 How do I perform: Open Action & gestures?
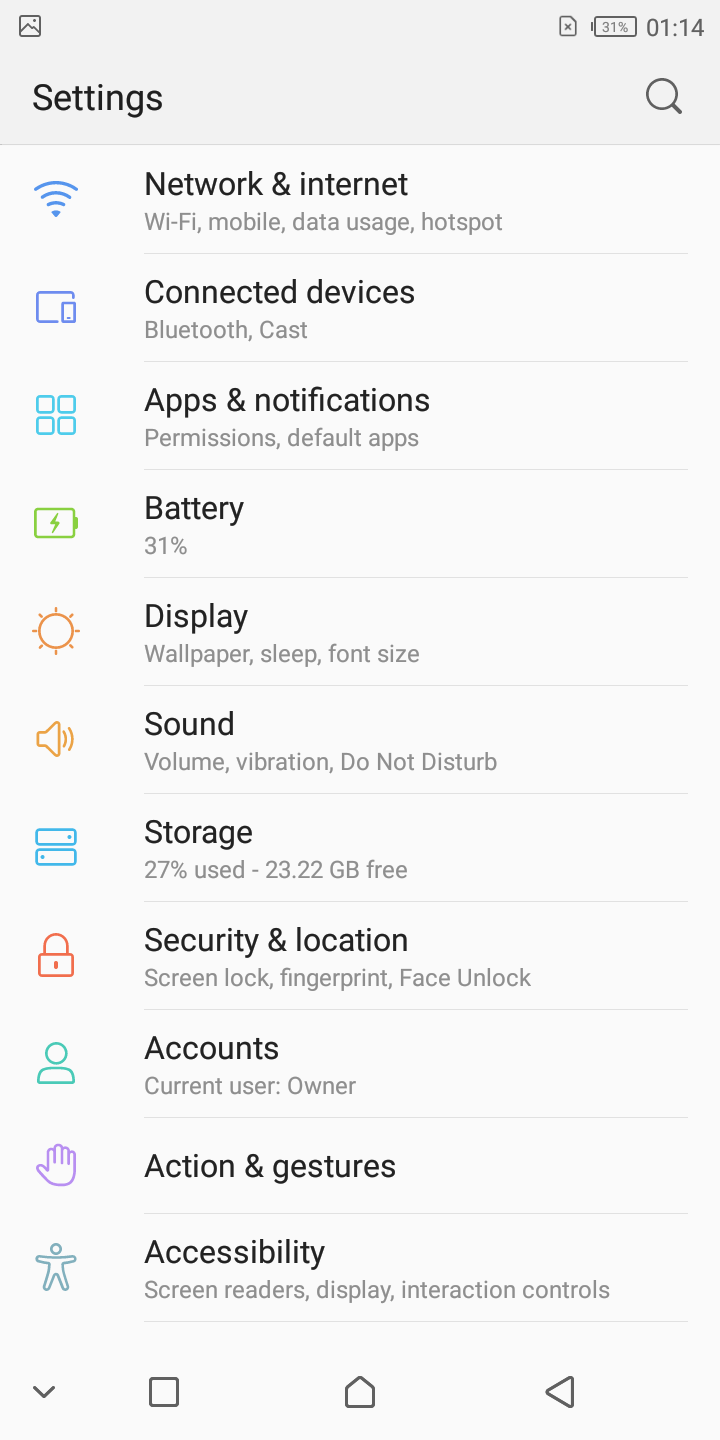click(360, 1166)
